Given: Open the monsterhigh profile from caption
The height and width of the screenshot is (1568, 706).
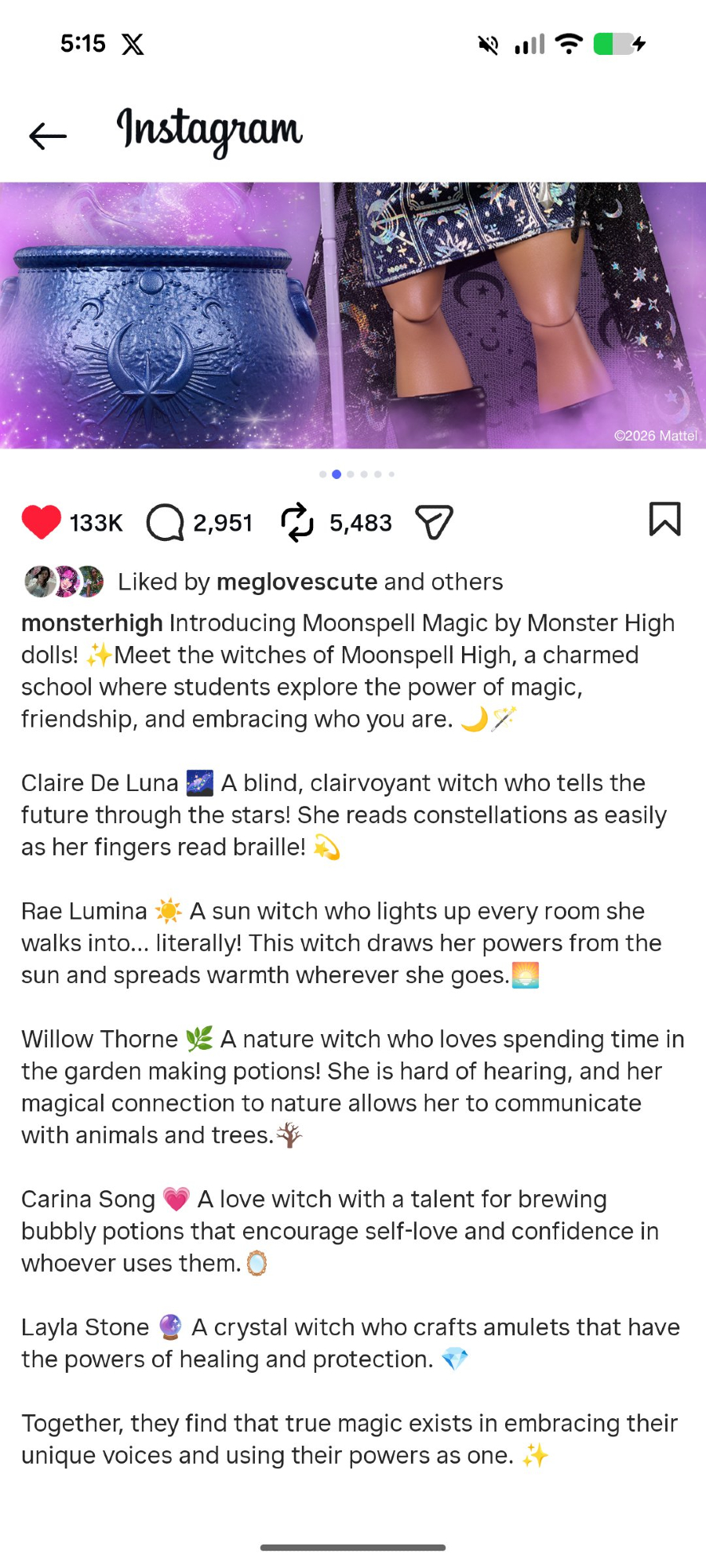Looking at the screenshot, I should coord(92,623).
